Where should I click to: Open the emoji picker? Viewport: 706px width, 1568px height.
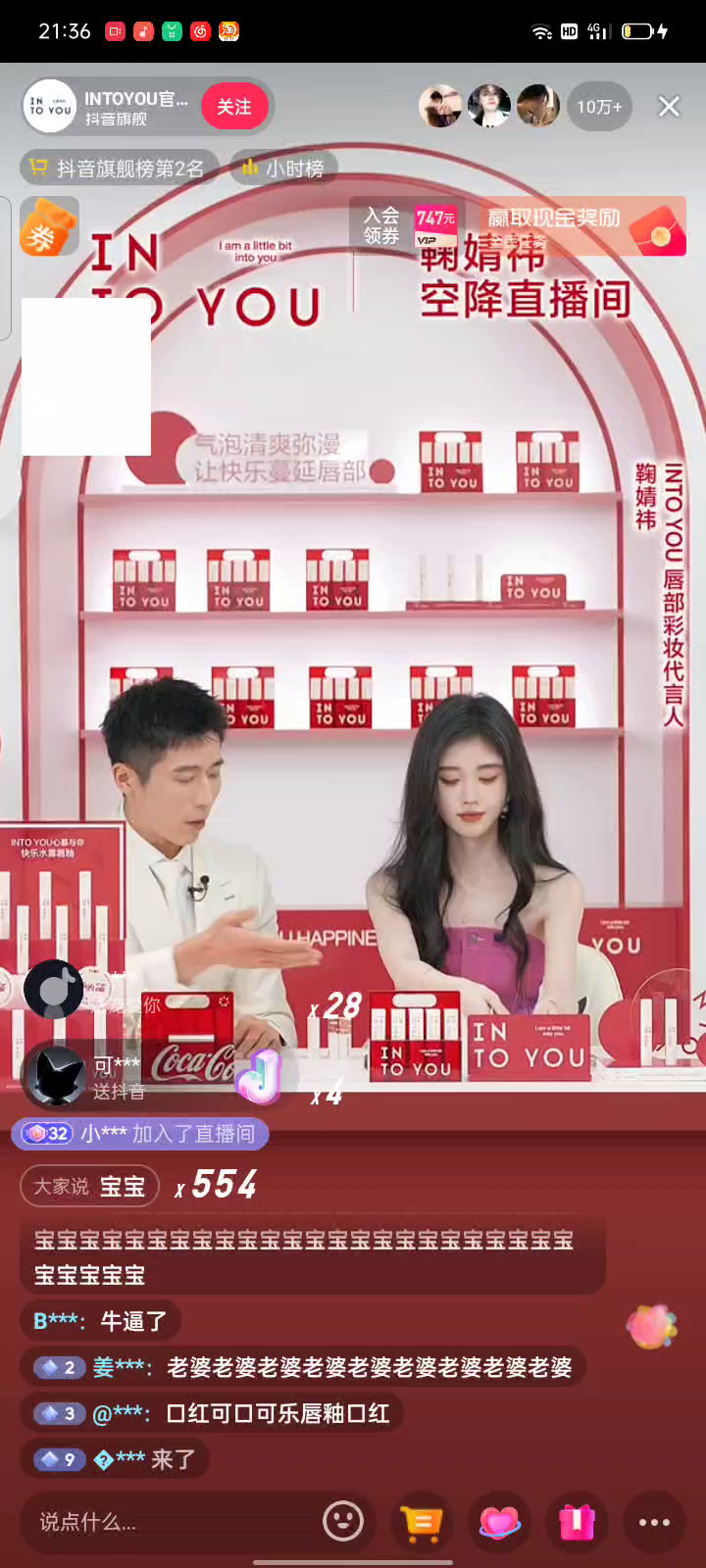(x=343, y=1522)
